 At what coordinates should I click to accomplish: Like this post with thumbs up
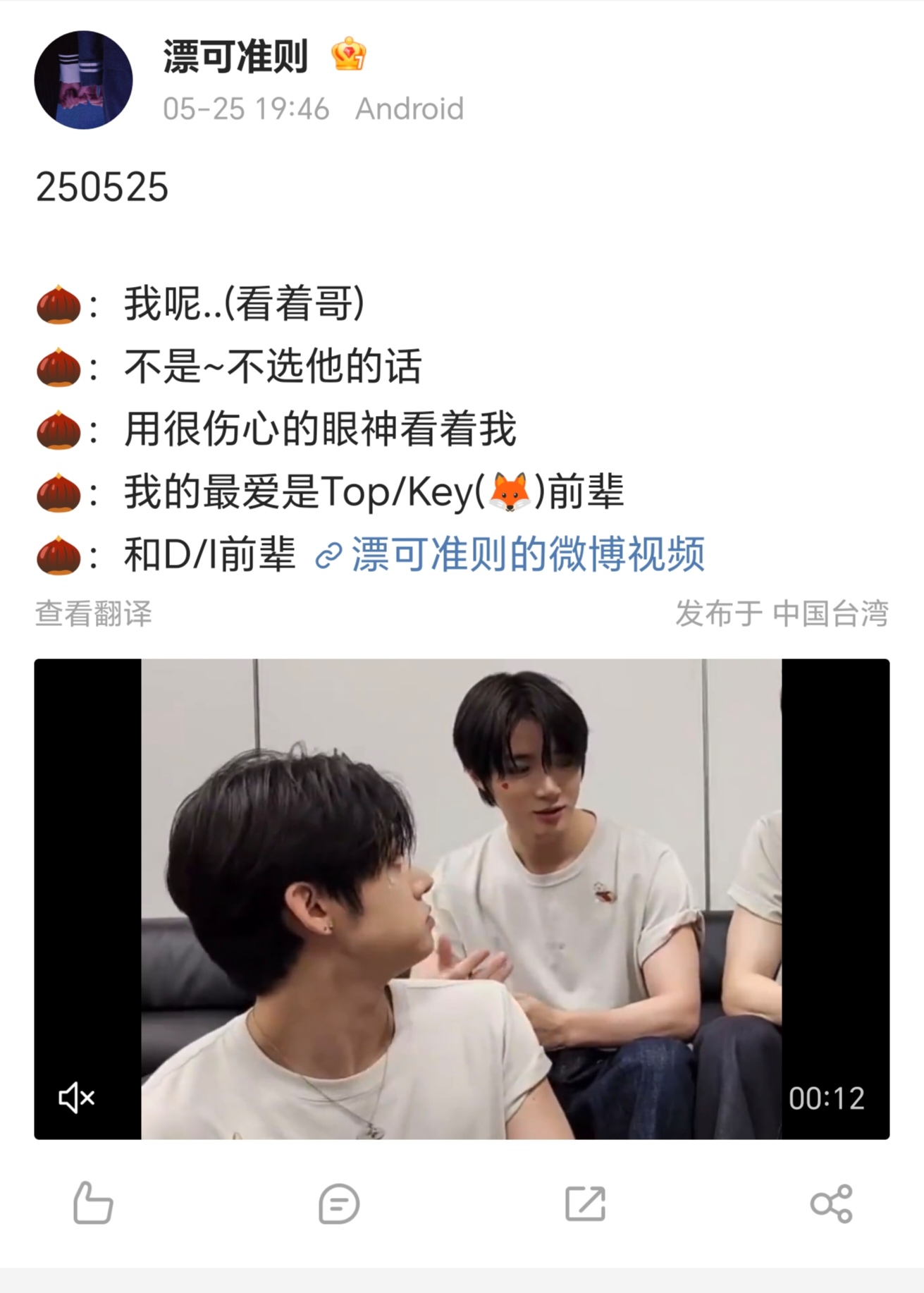[x=93, y=1203]
